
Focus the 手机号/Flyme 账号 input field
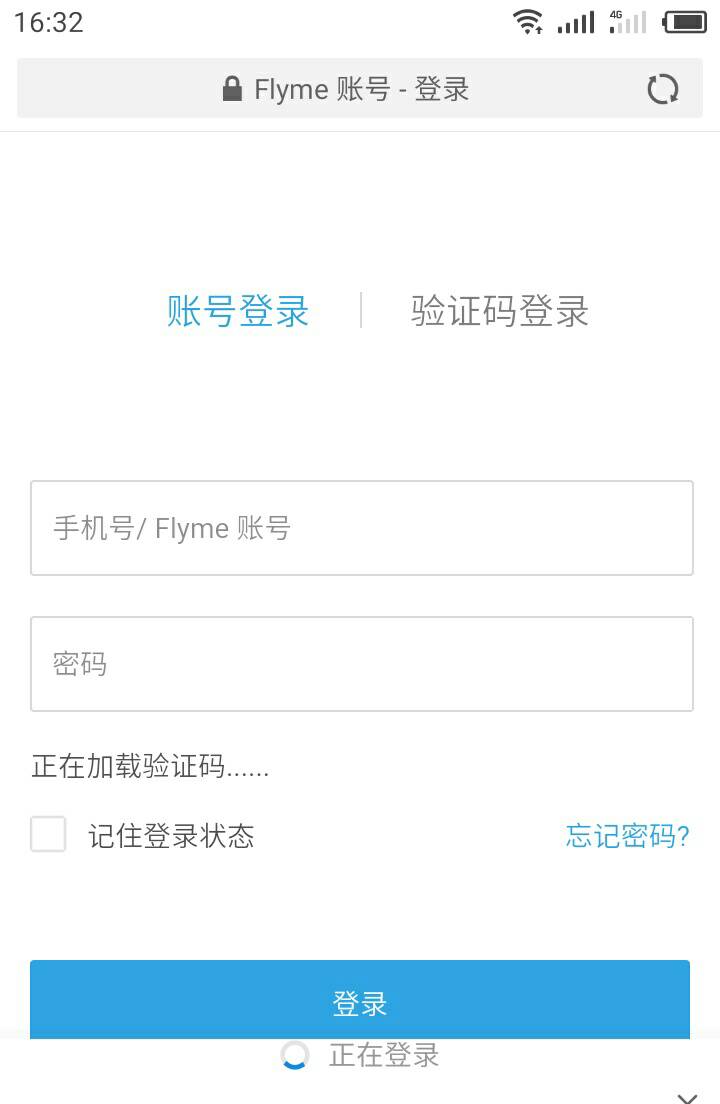coord(360,528)
